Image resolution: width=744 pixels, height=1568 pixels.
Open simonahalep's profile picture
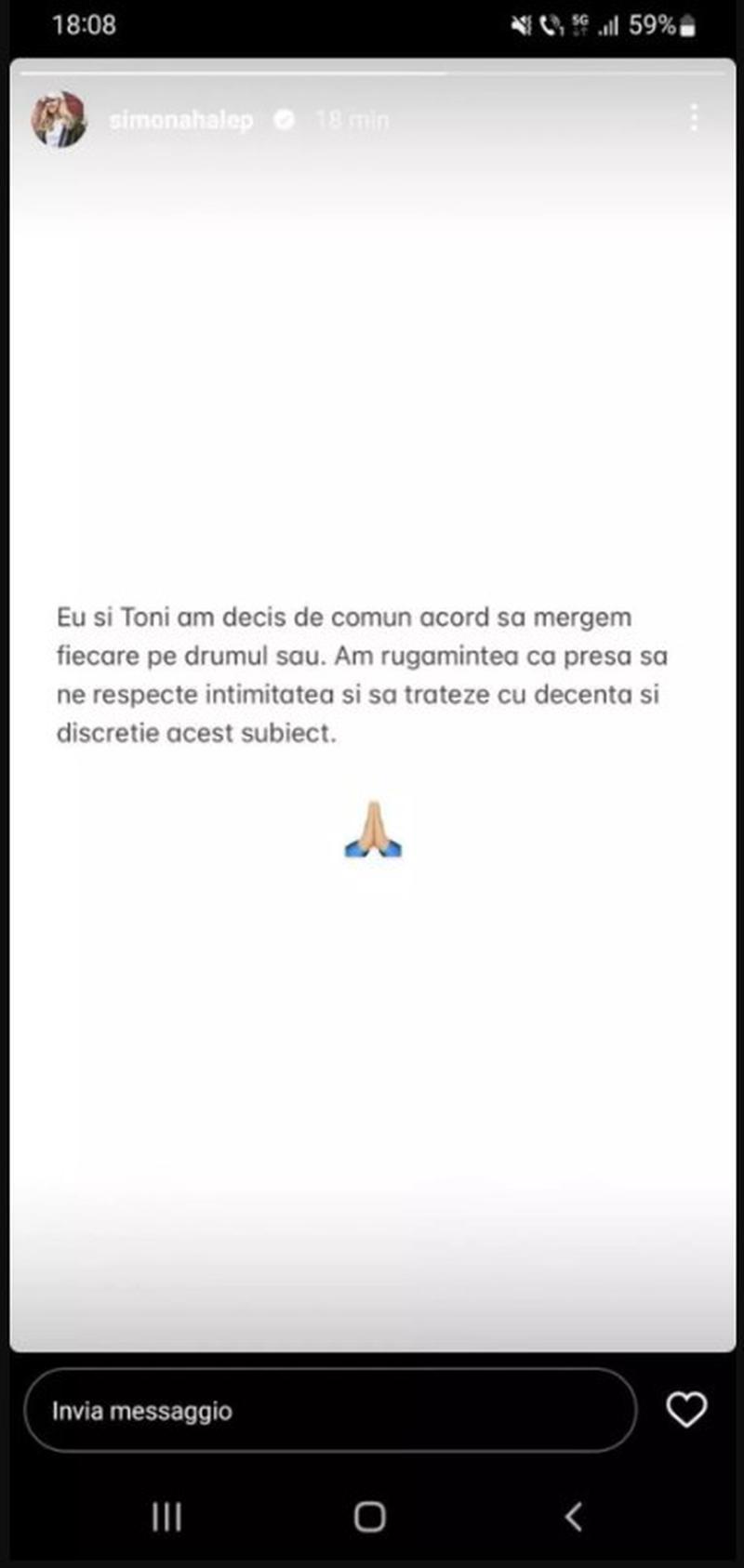coord(59,119)
